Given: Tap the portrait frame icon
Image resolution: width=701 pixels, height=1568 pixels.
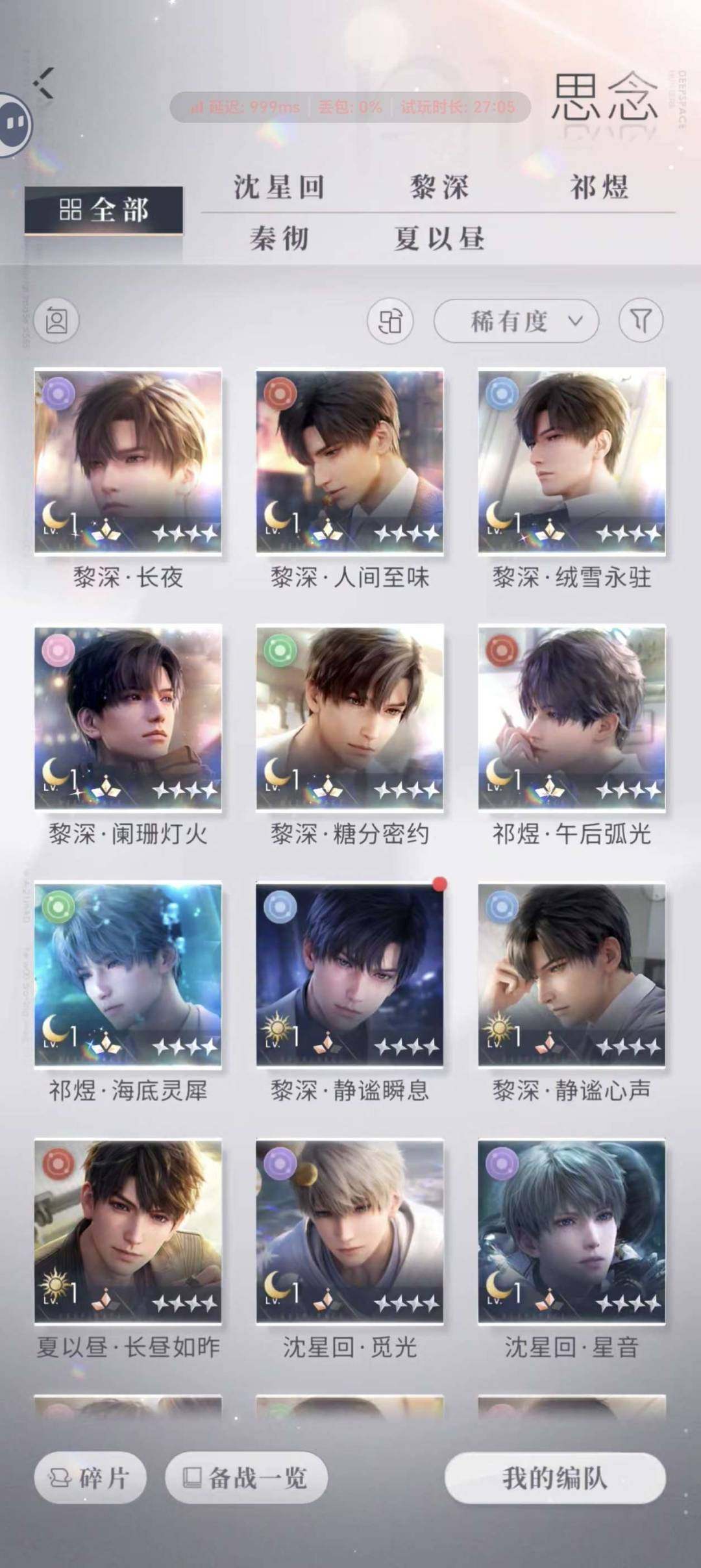Looking at the screenshot, I should pos(56,321).
